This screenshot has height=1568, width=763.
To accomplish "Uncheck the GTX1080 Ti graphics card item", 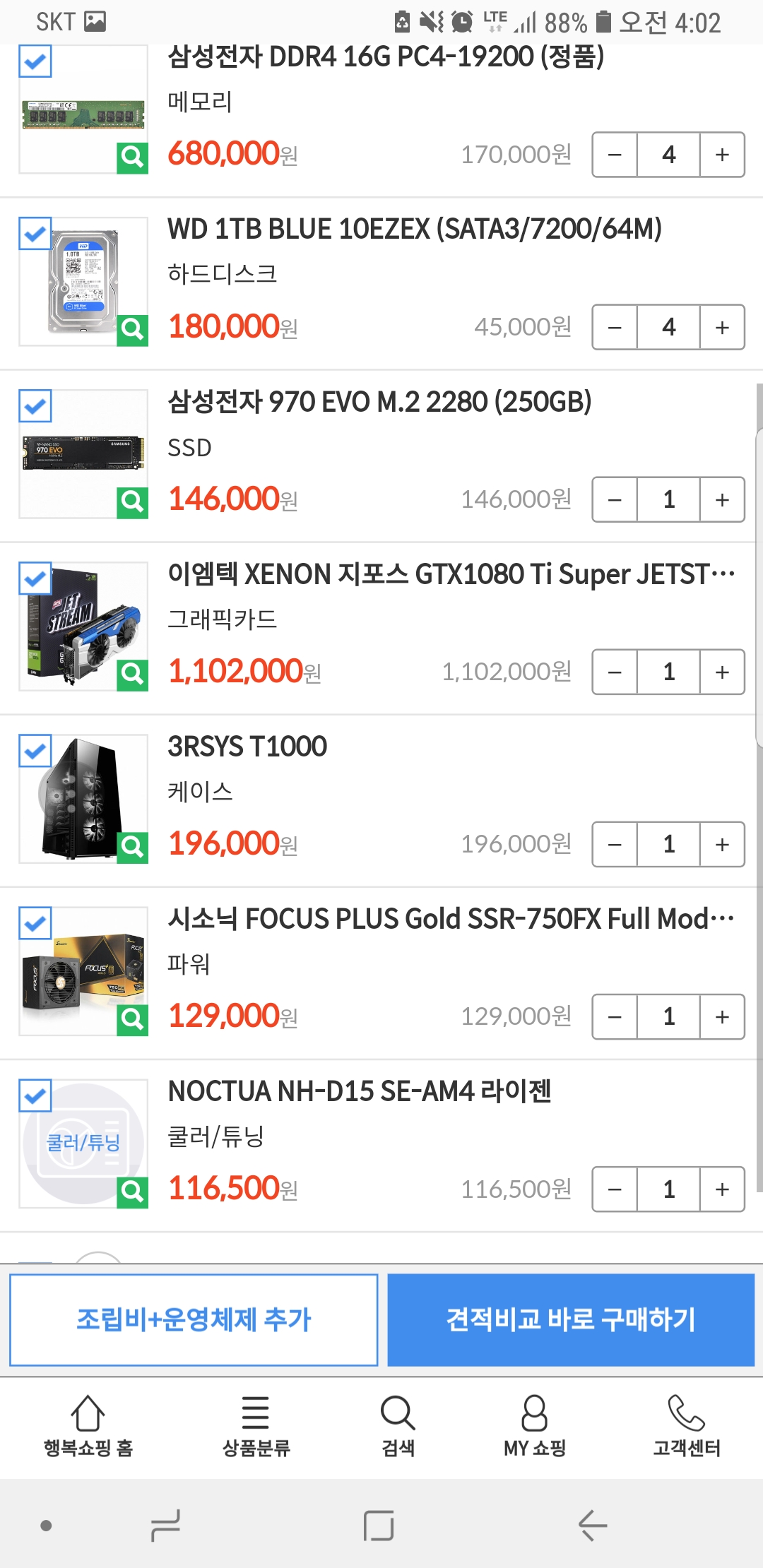I will pyautogui.click(x=35, y=579).
